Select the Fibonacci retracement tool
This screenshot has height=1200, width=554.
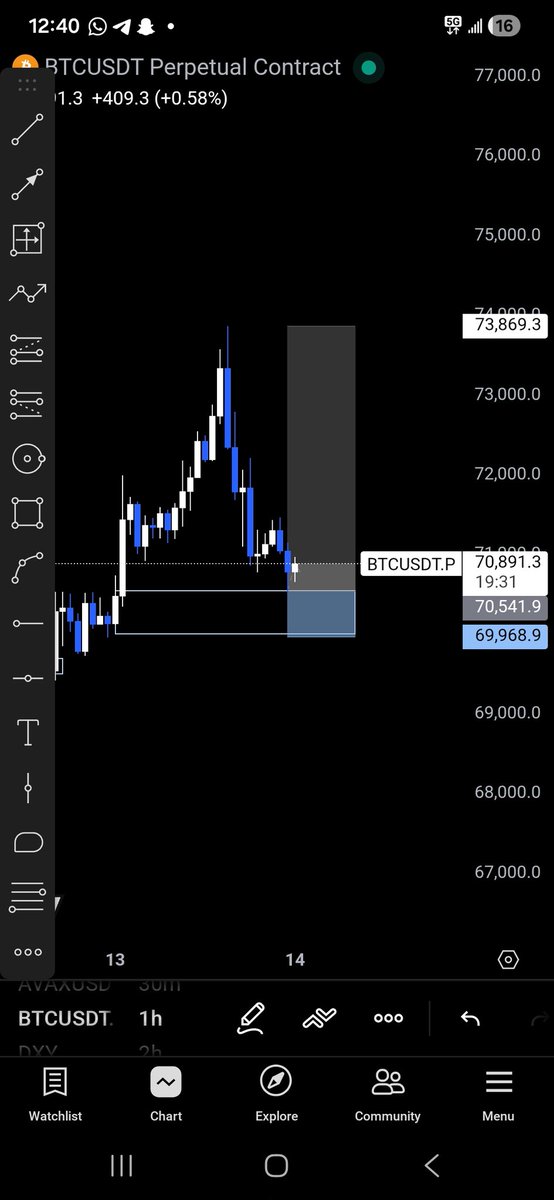pyautogui.click(x=27, y=349)
